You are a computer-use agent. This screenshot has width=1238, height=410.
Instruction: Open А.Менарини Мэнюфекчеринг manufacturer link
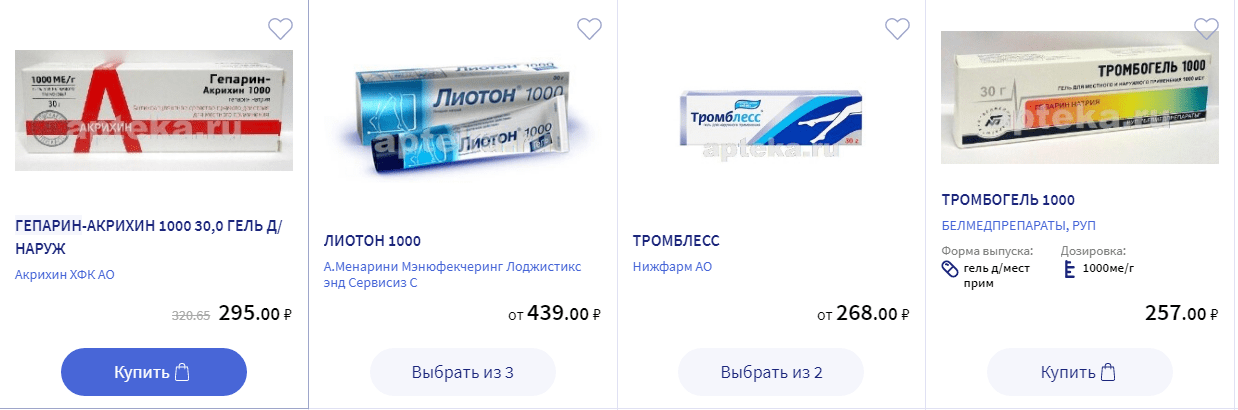click(x=452, y=274)
